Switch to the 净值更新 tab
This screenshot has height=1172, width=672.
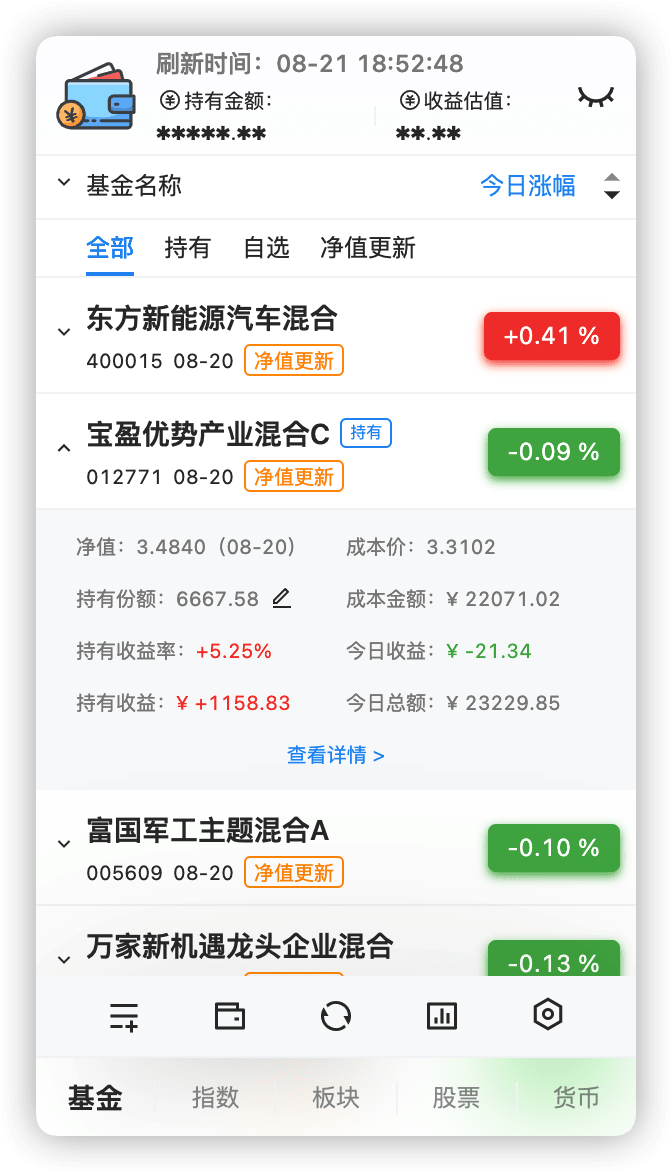coord(367,248)
